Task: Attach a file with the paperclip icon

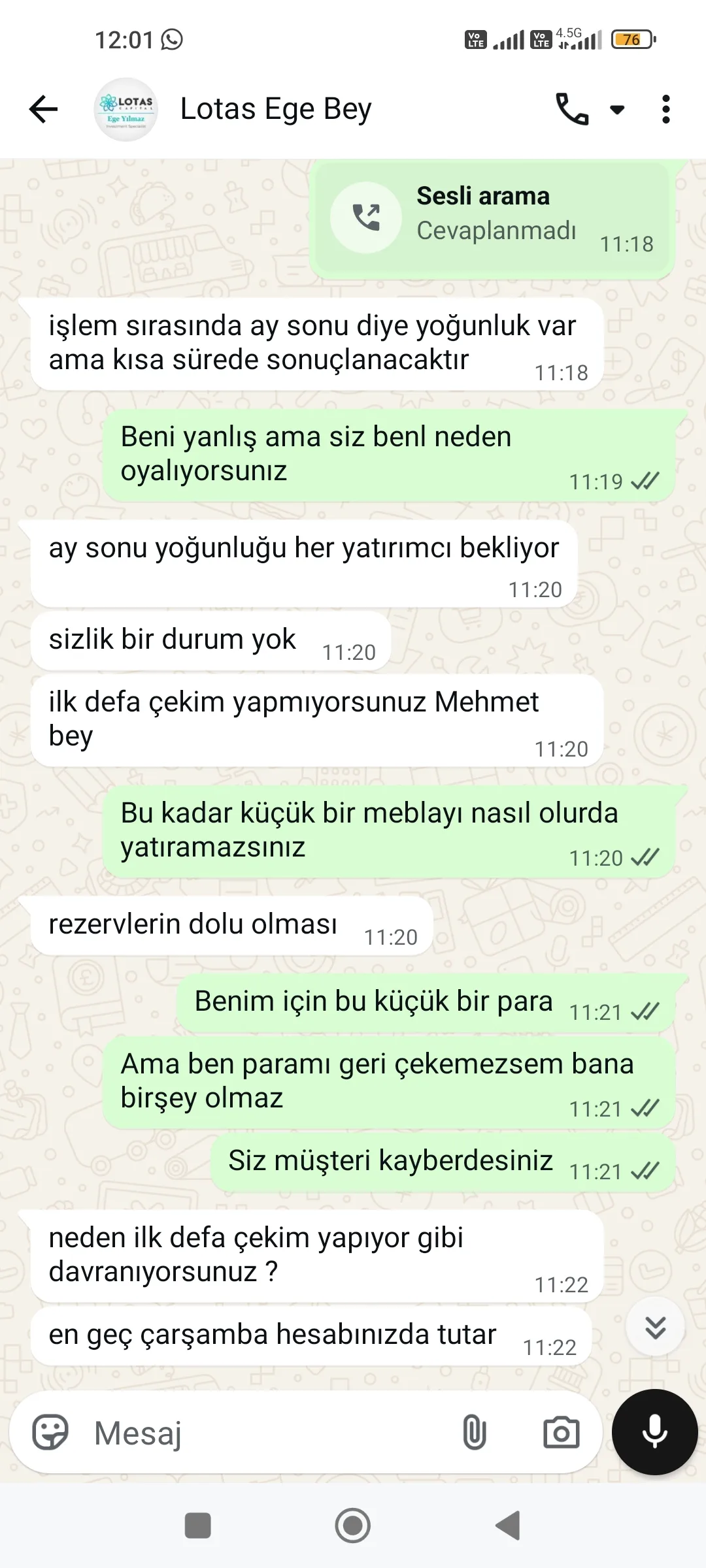Action: click(x=475, y=1433)
